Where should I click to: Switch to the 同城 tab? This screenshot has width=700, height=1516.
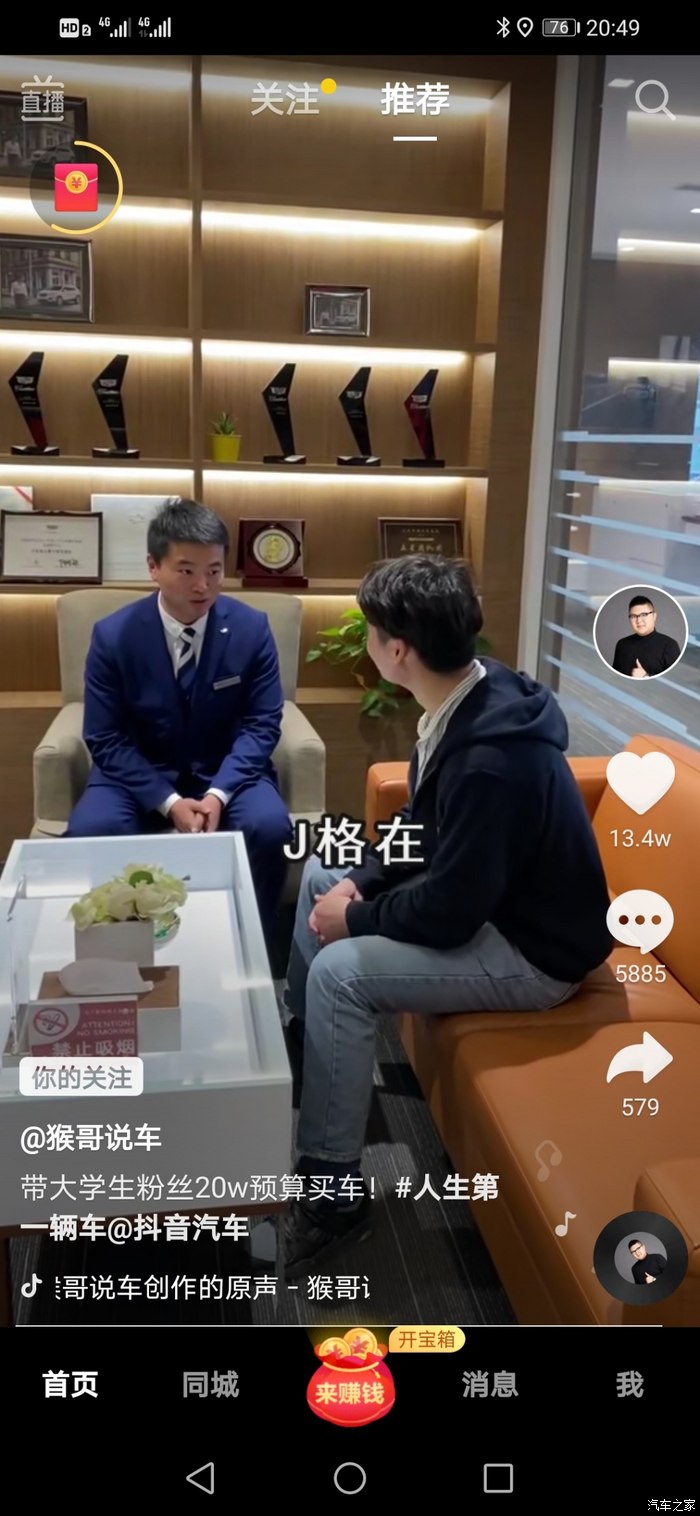(210, 1384)
